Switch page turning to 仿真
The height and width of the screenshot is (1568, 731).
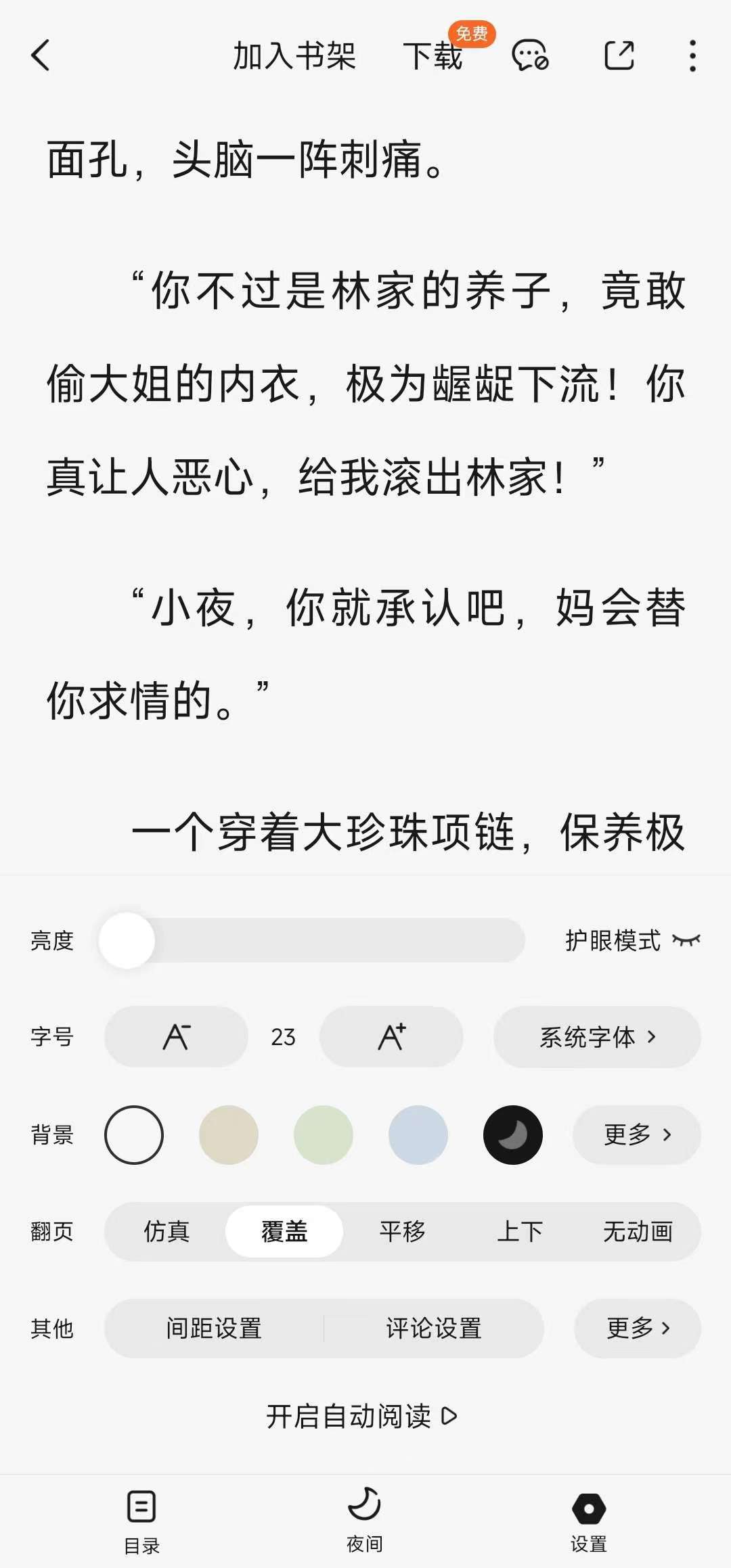[x=167, y=1231]
